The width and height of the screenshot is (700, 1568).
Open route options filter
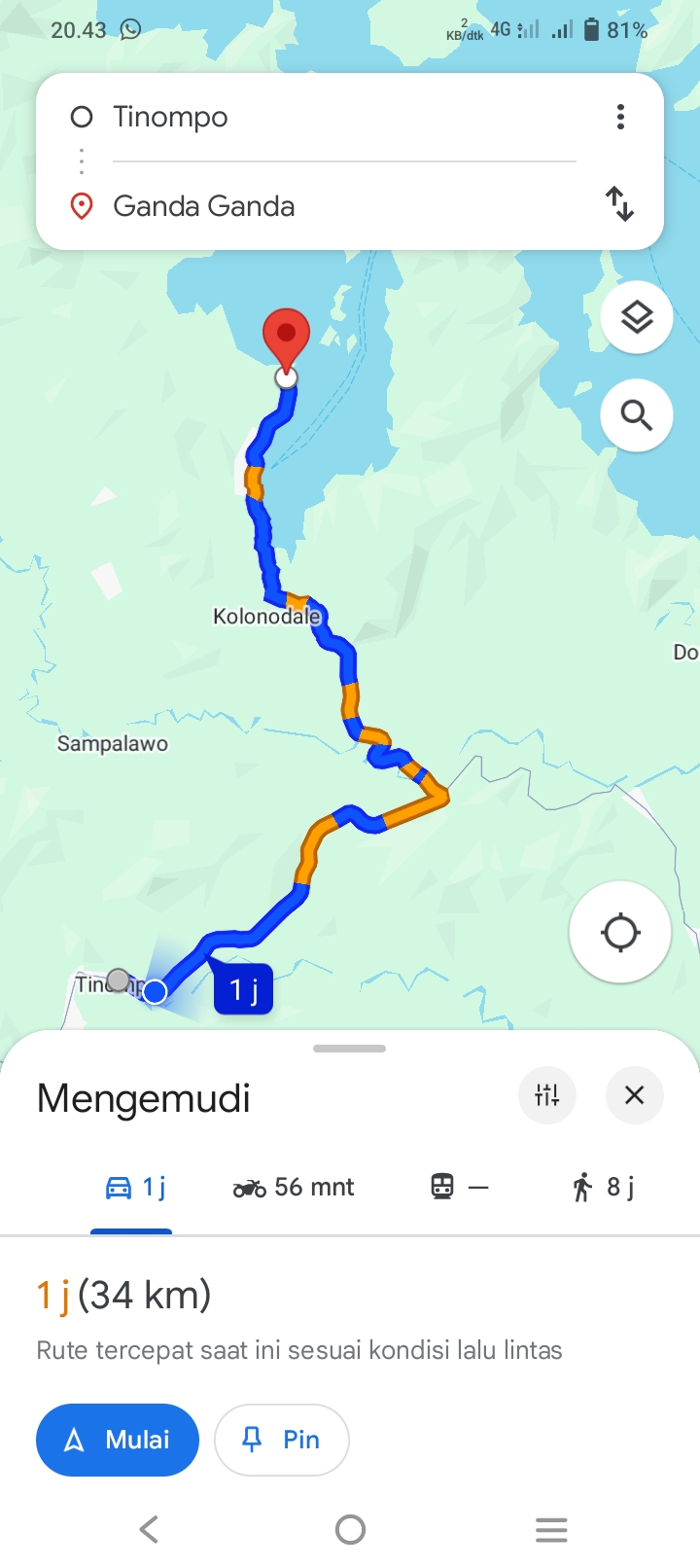547,1095
